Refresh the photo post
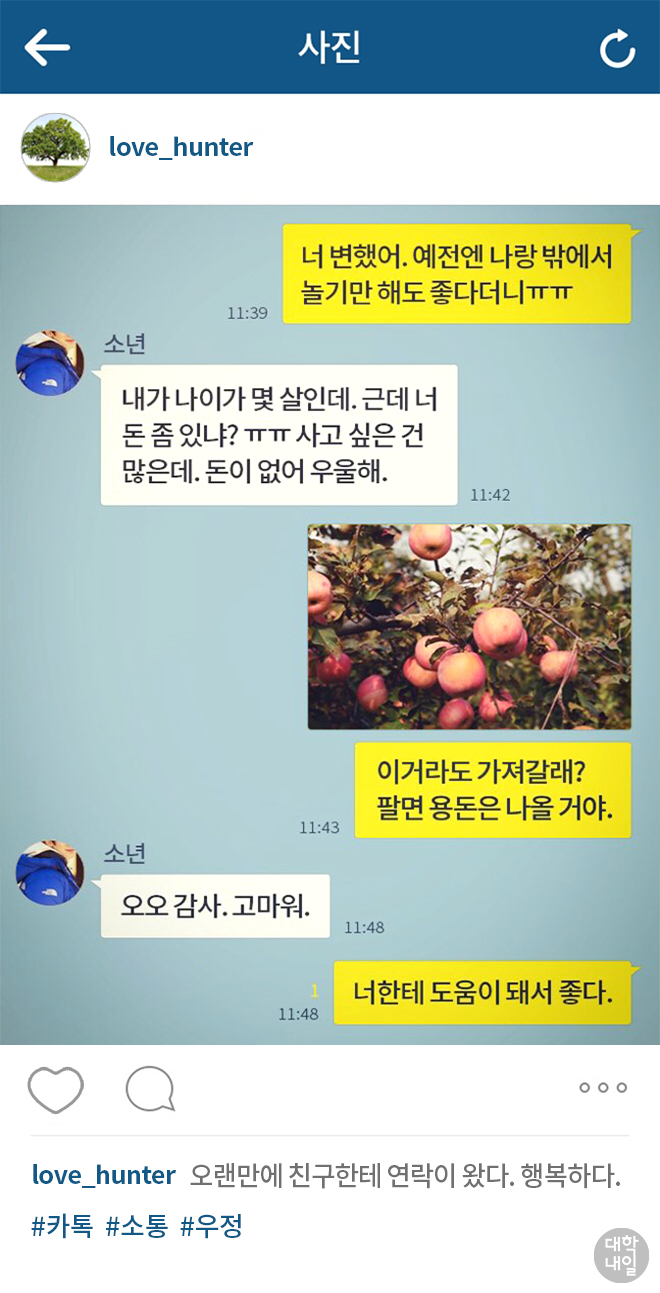The image size is (660, 1293). [x=617, y=48]
